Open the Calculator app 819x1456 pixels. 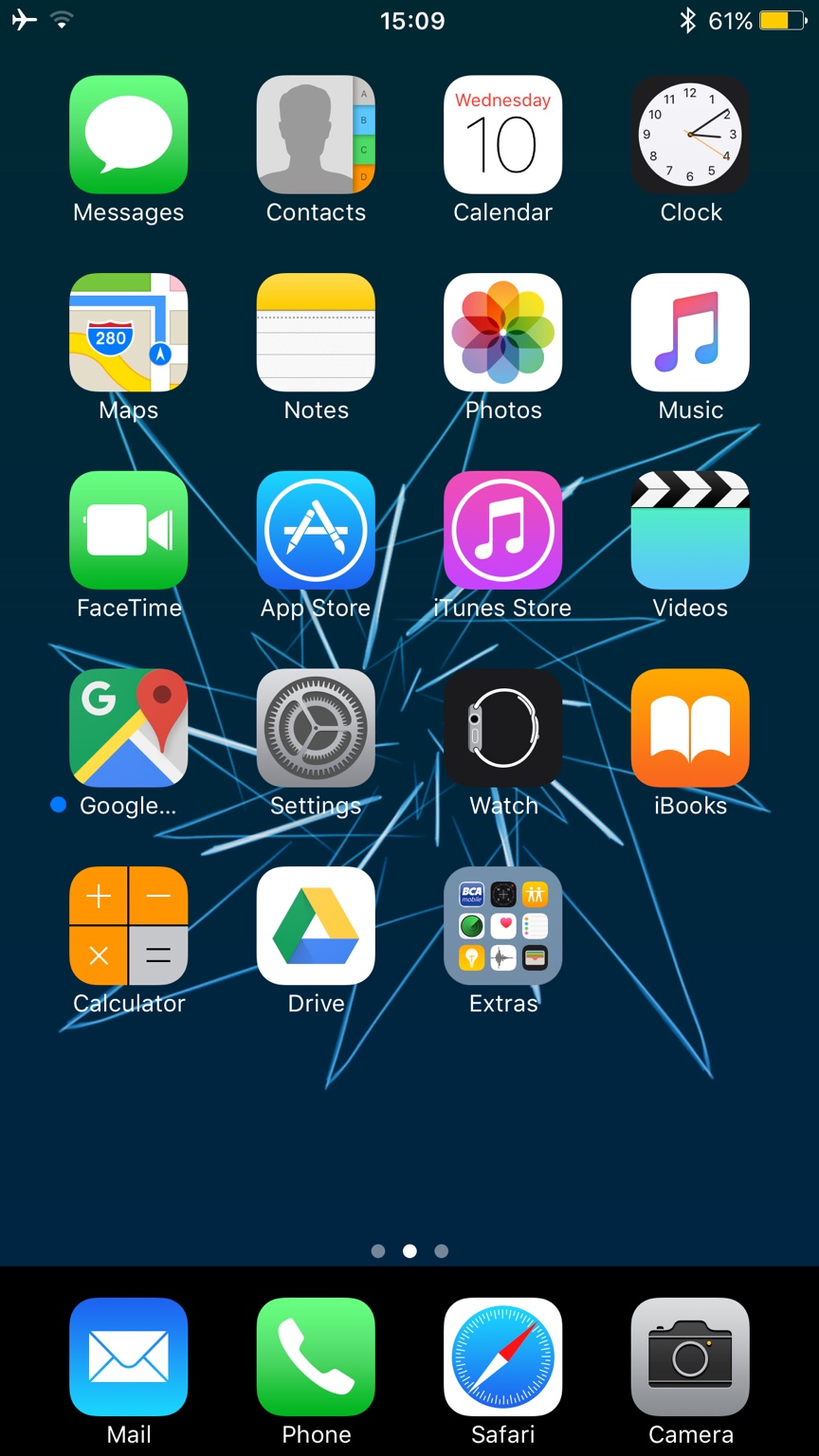(129, 925)
